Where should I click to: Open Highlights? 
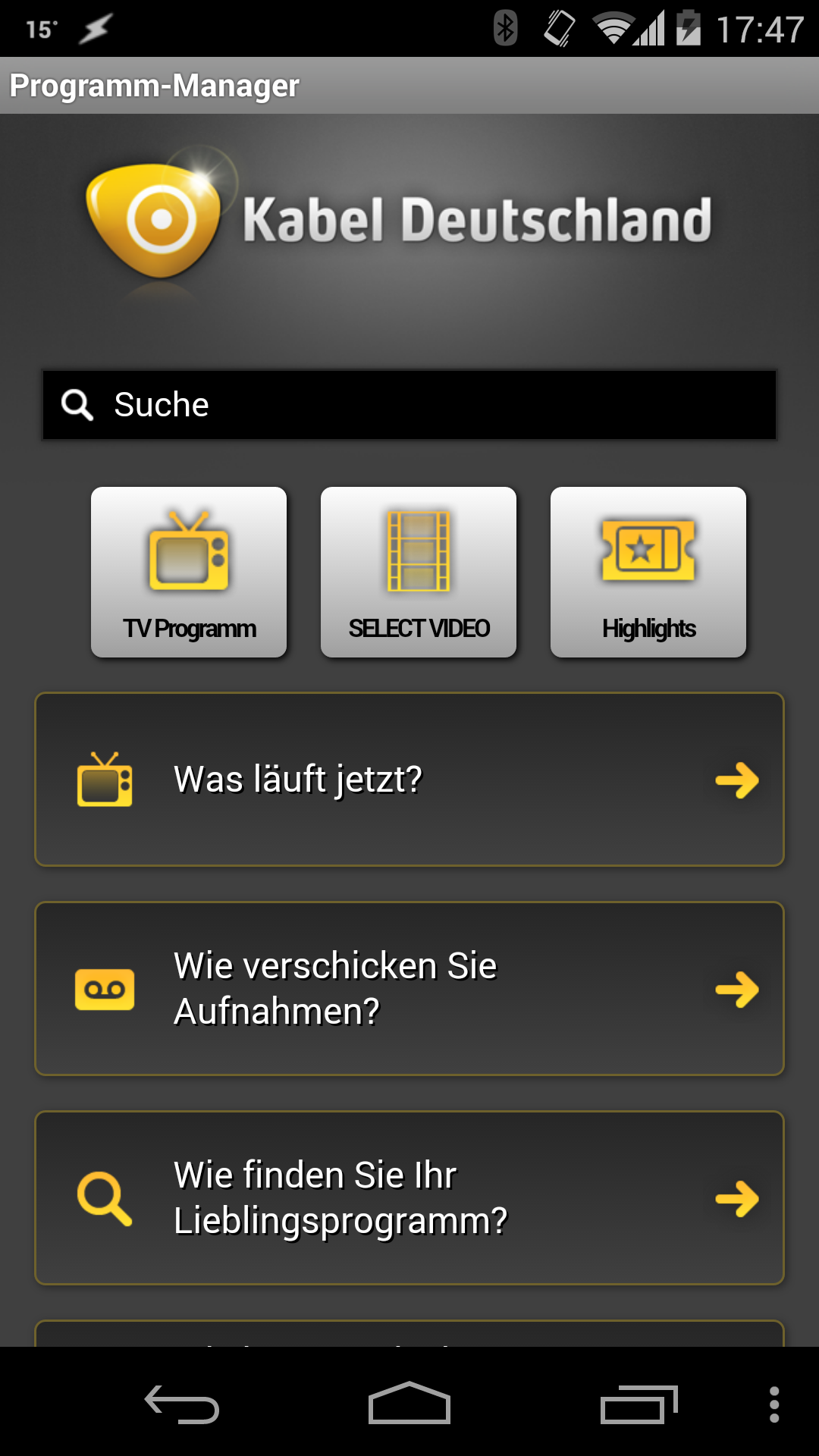pos(648,572)
